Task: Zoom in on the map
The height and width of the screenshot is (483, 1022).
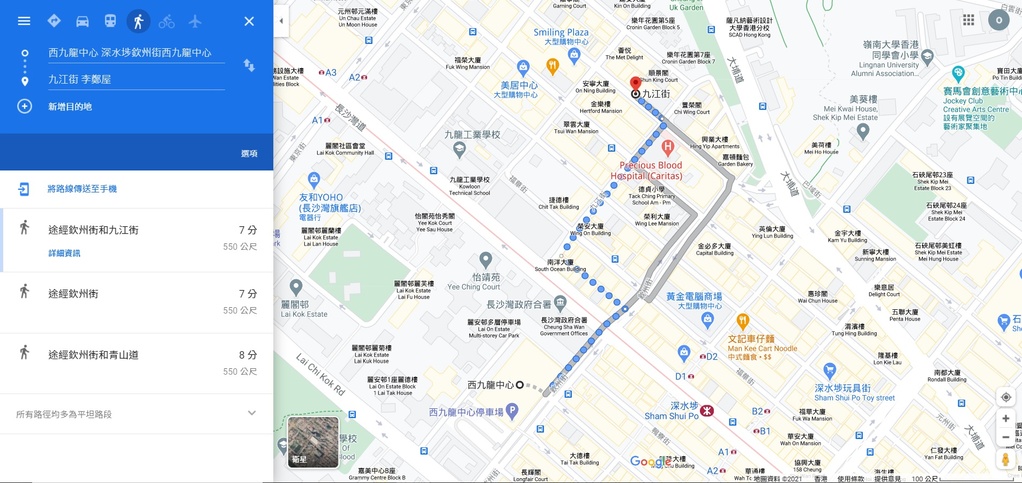Action: 1005,418
